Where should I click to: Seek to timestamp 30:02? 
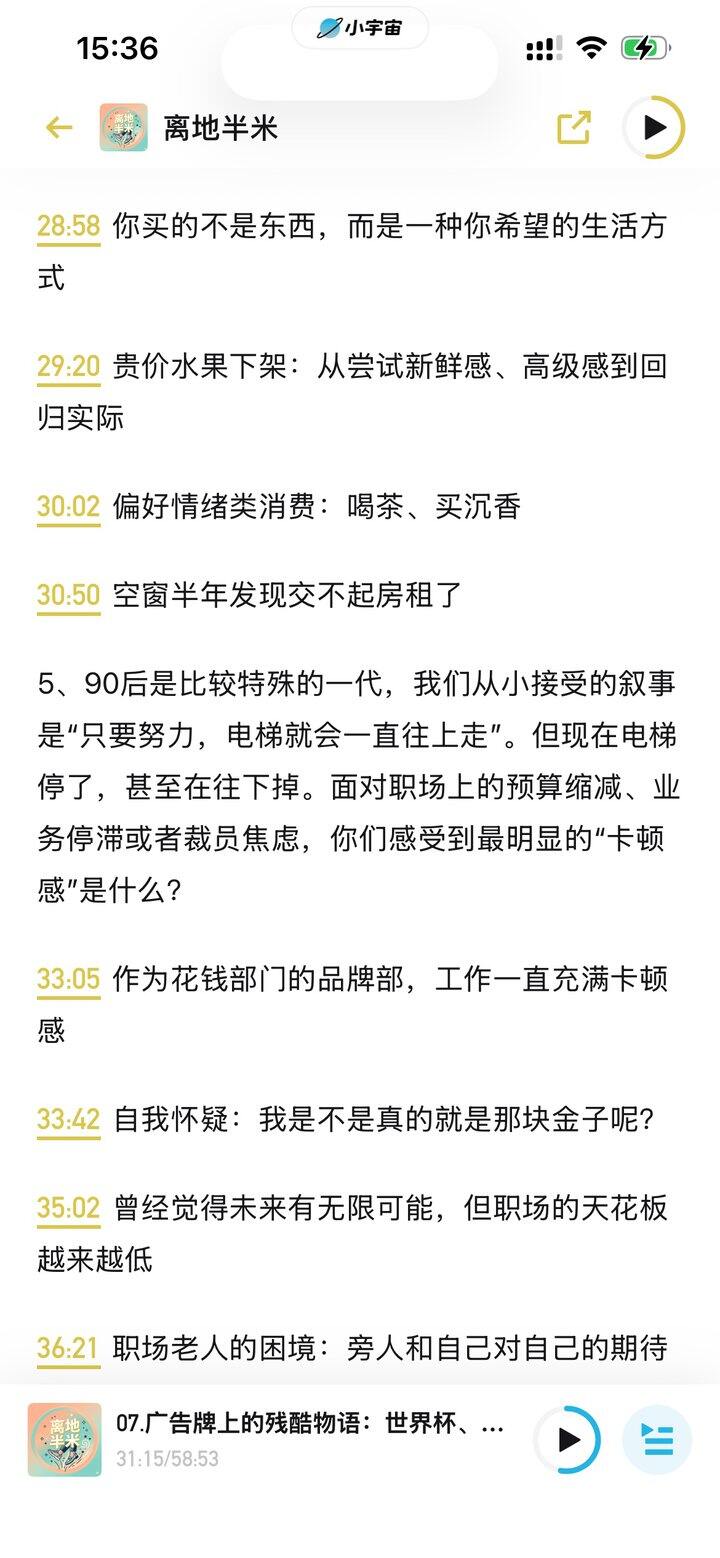(69, 507)
